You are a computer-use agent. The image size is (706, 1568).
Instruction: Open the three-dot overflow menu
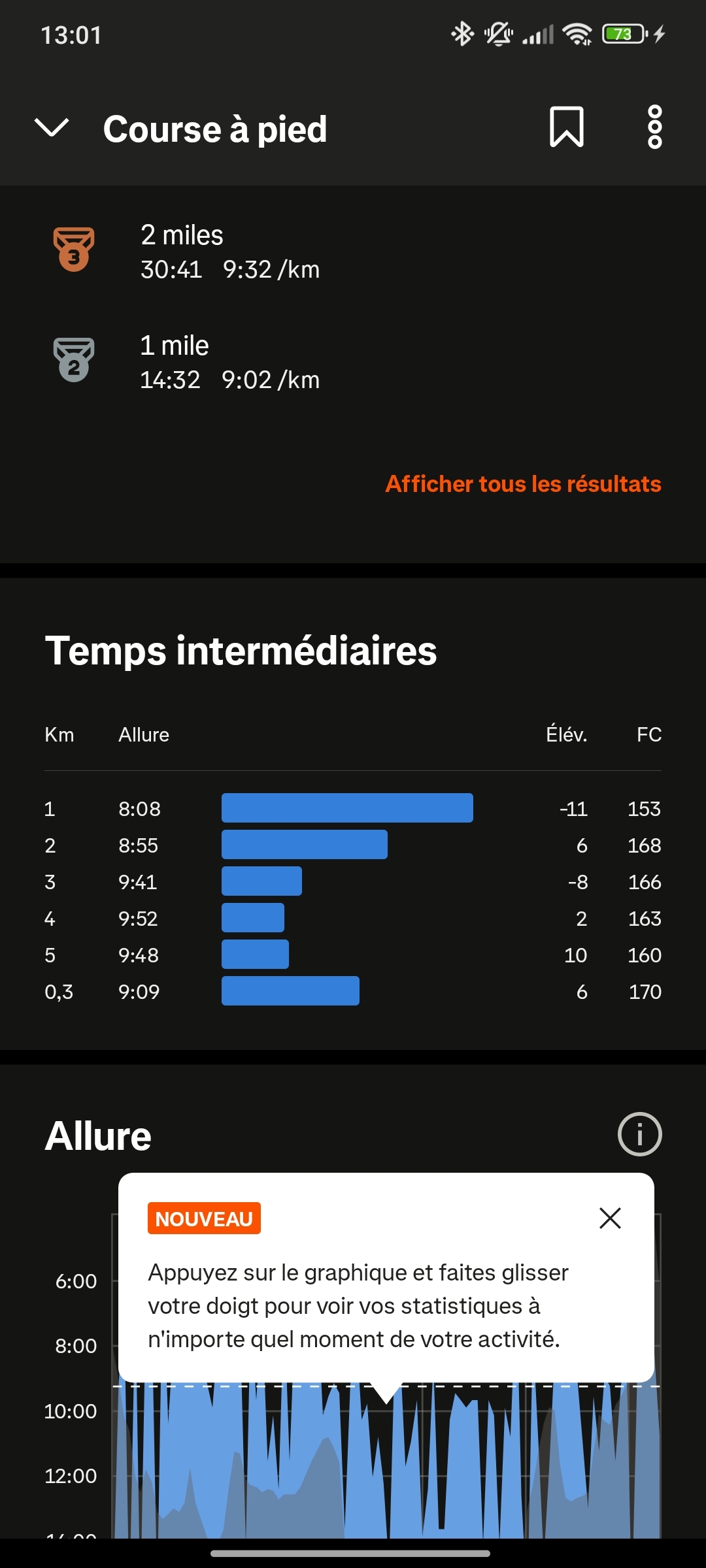click(654, 127)
